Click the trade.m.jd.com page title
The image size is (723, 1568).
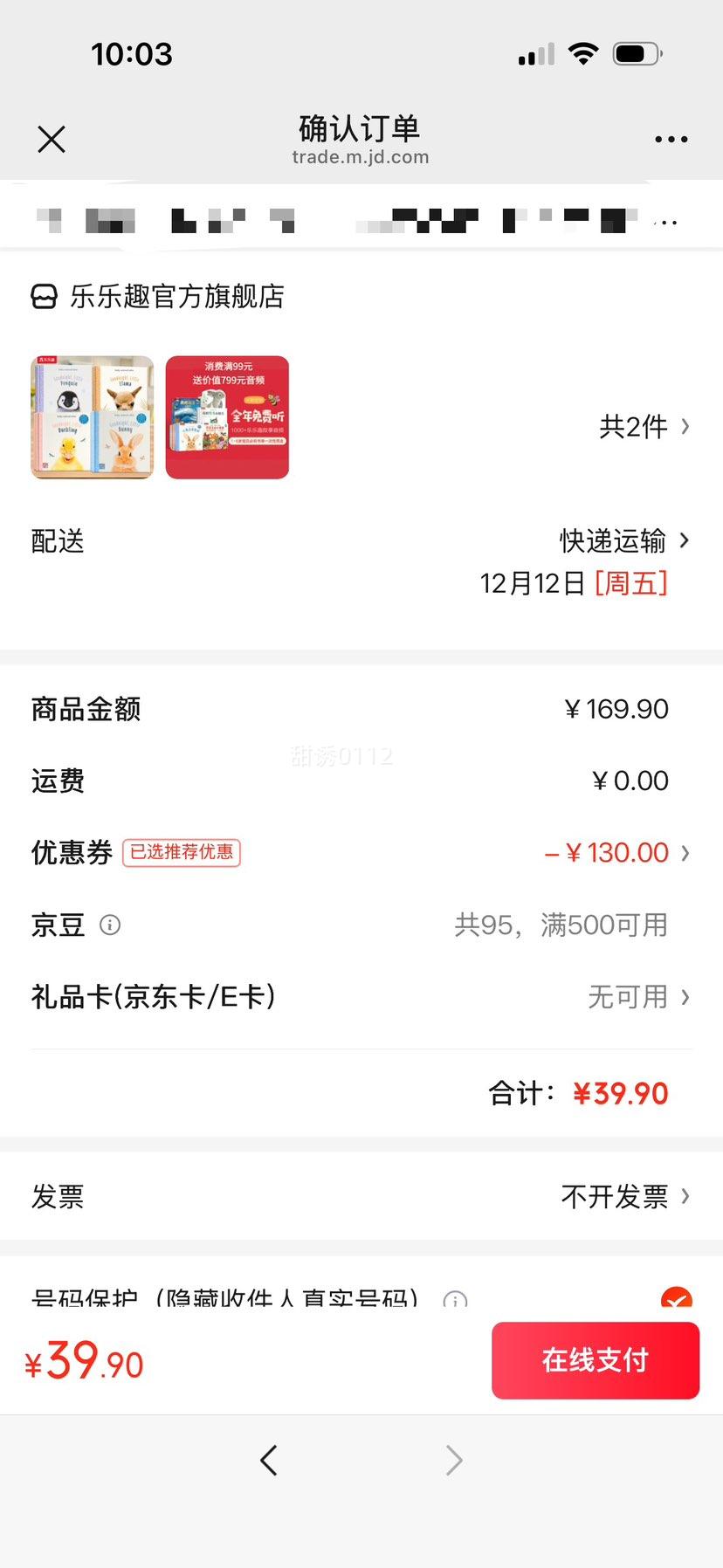tap(361, 157)
